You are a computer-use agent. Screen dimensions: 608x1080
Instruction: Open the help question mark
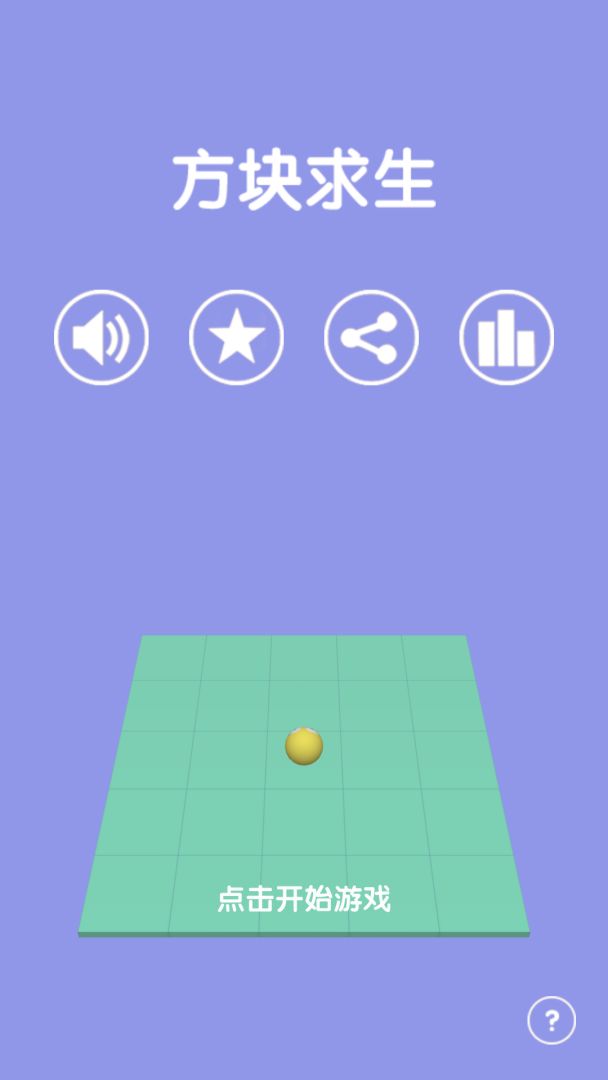point(551,1020)
